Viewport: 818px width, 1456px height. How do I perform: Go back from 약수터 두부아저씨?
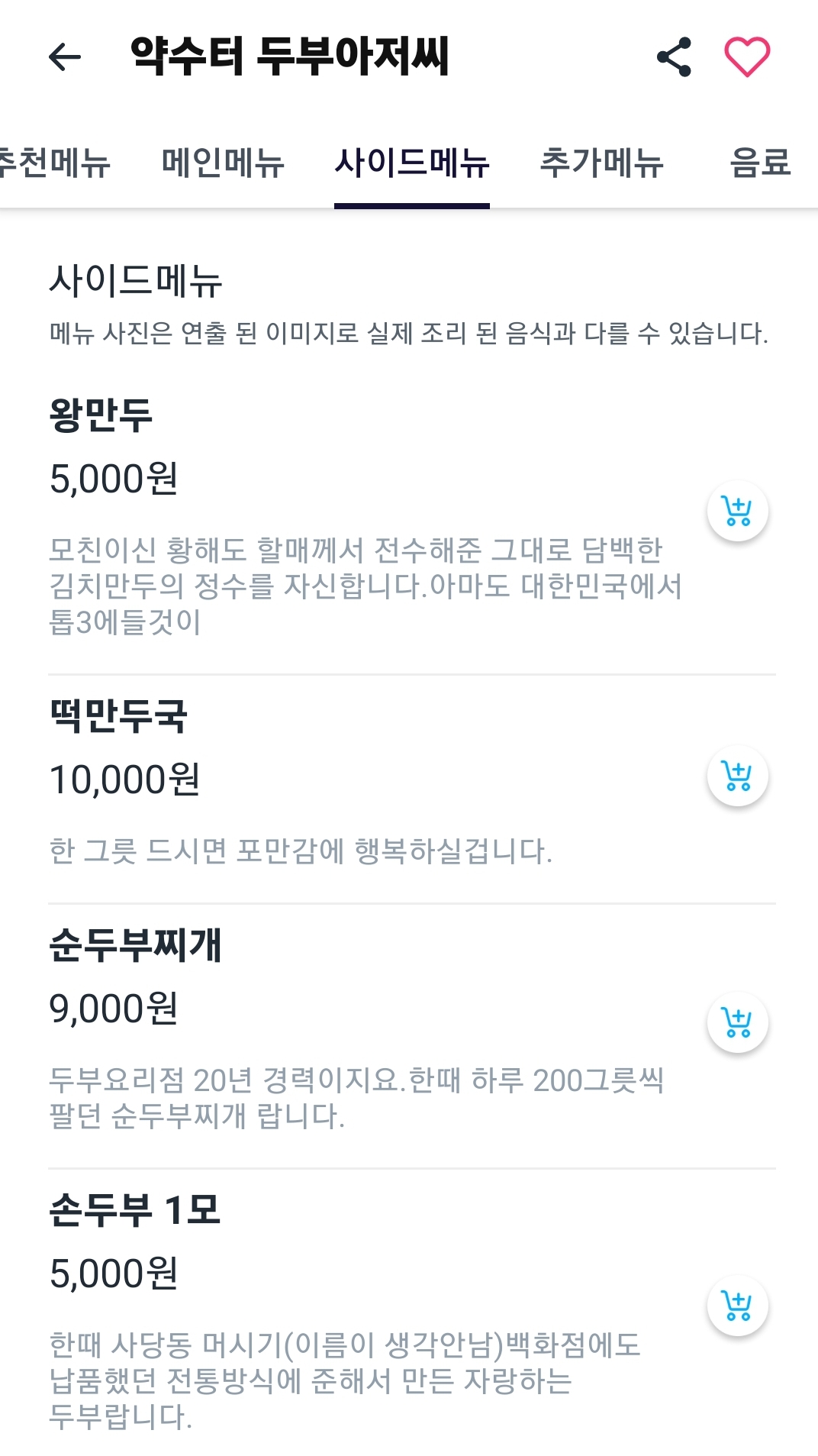click(x=64, y=56)
